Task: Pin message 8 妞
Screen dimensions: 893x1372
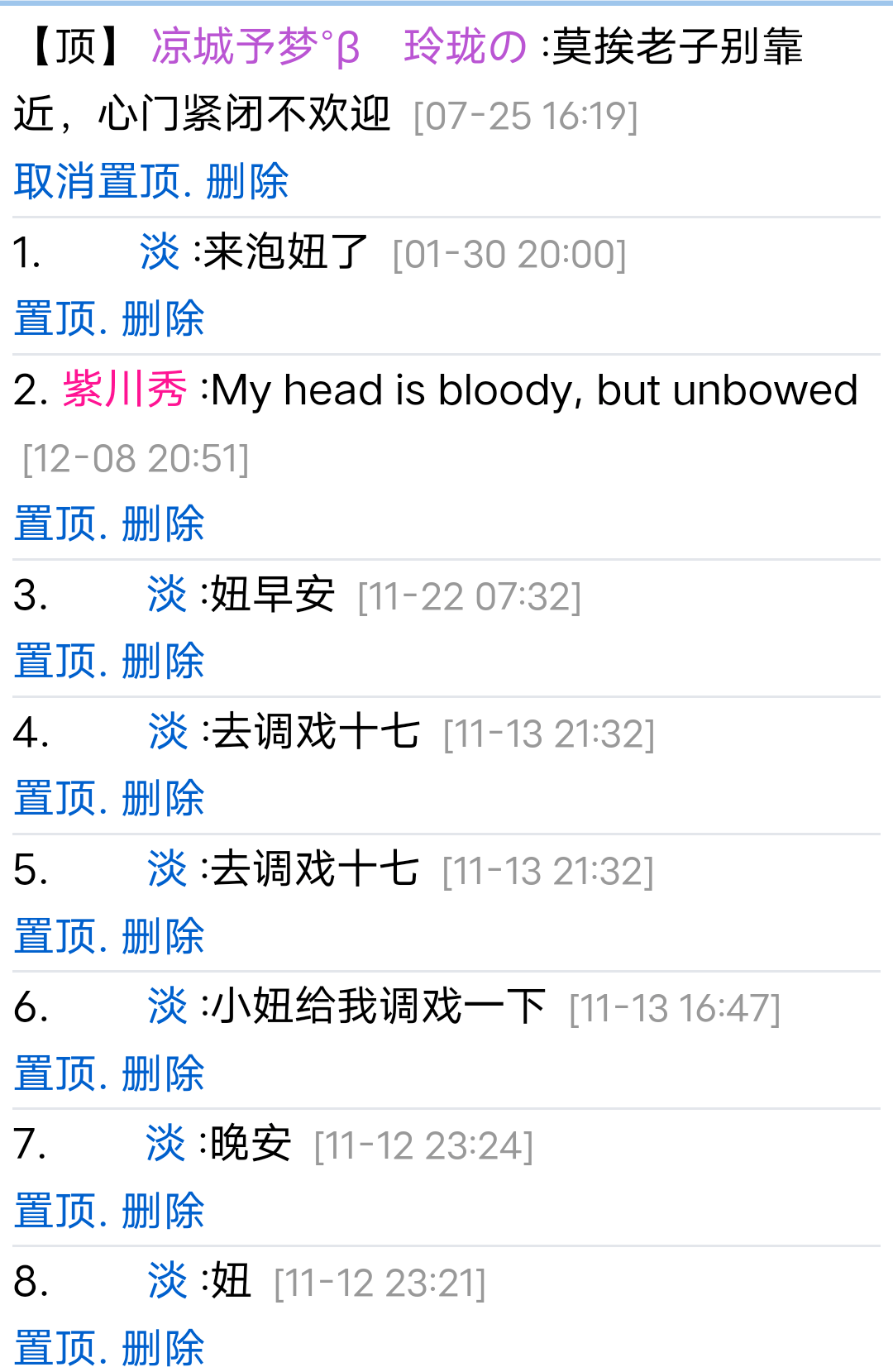Action: tap(55, 1348)
